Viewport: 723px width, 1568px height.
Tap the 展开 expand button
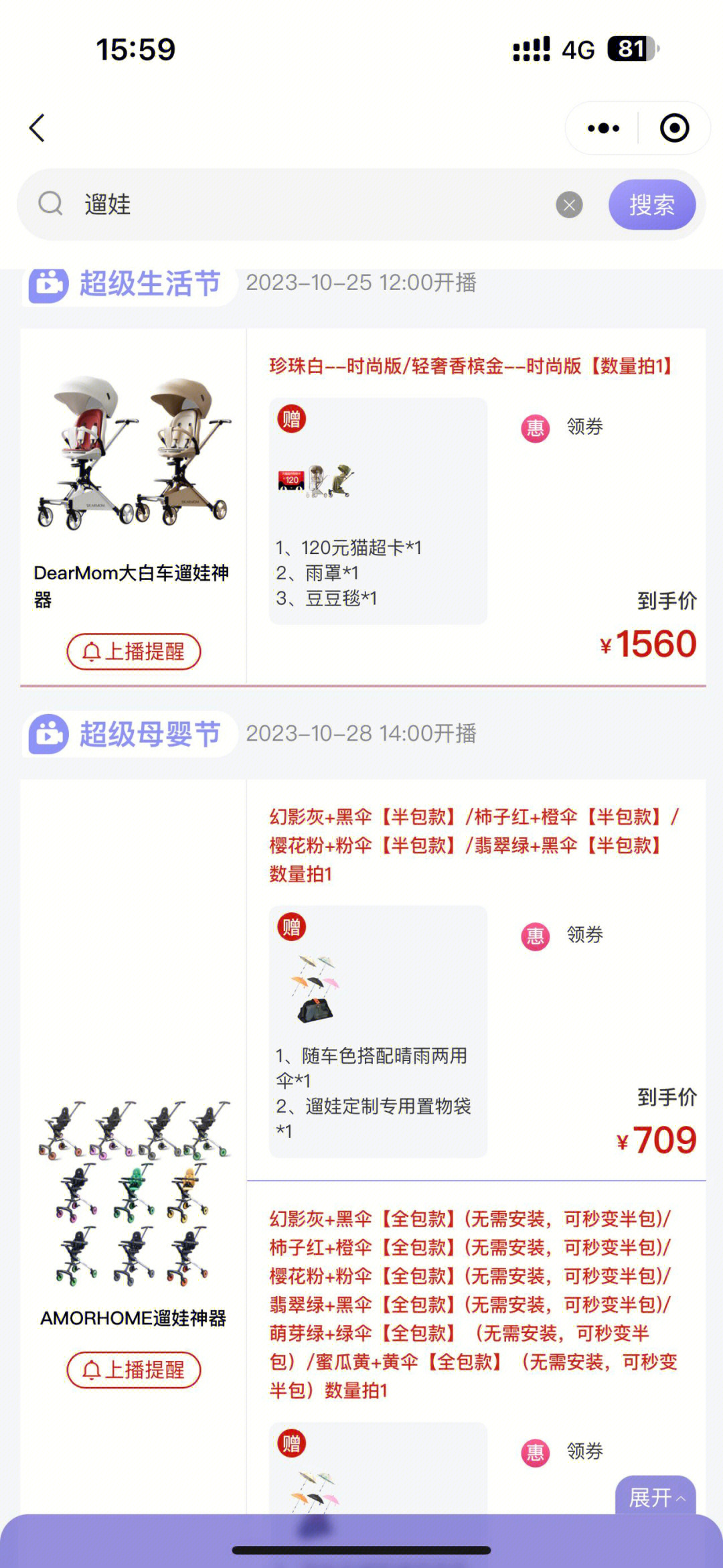[x=655, y=1497]
